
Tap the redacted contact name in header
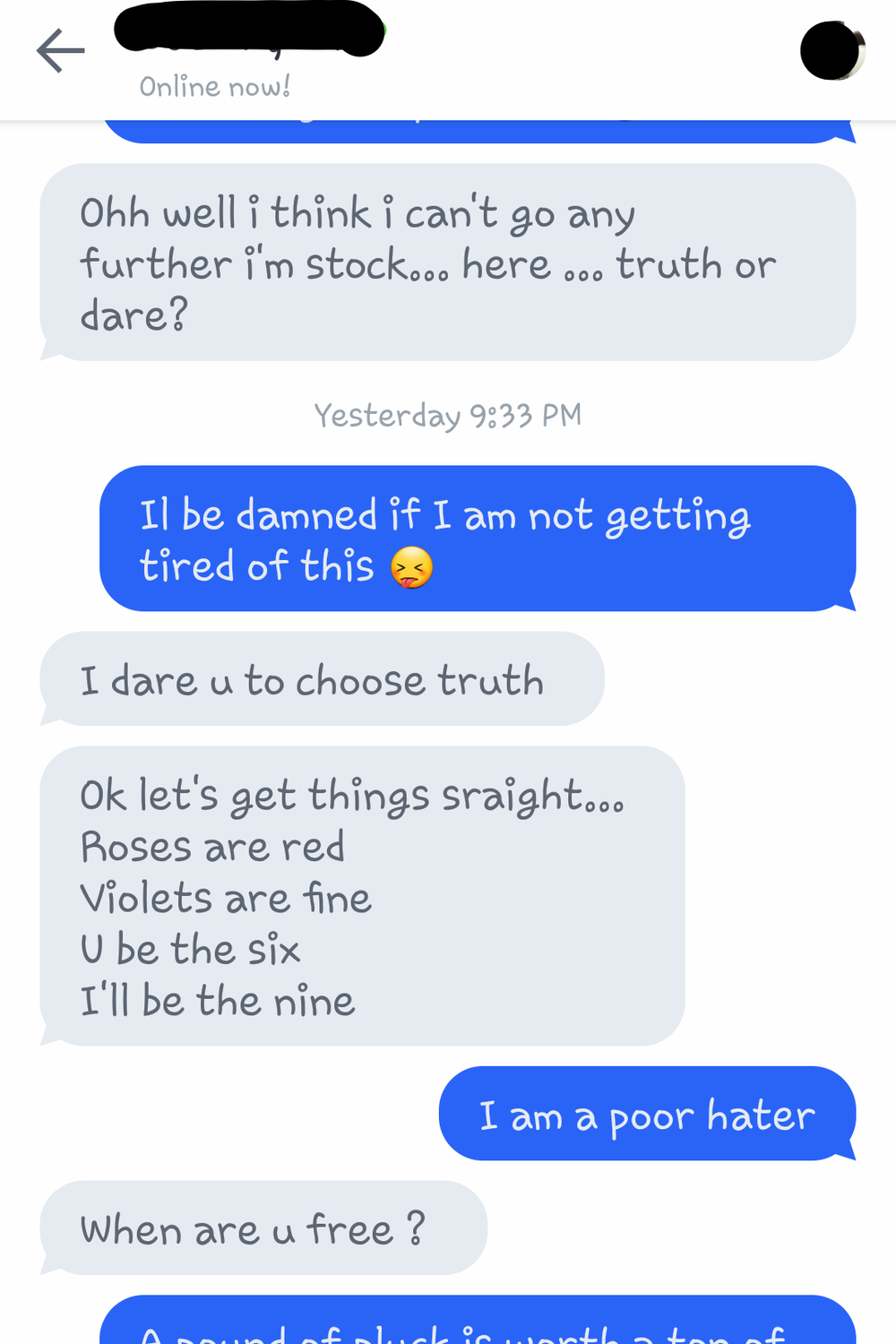[x=249, y=31]
